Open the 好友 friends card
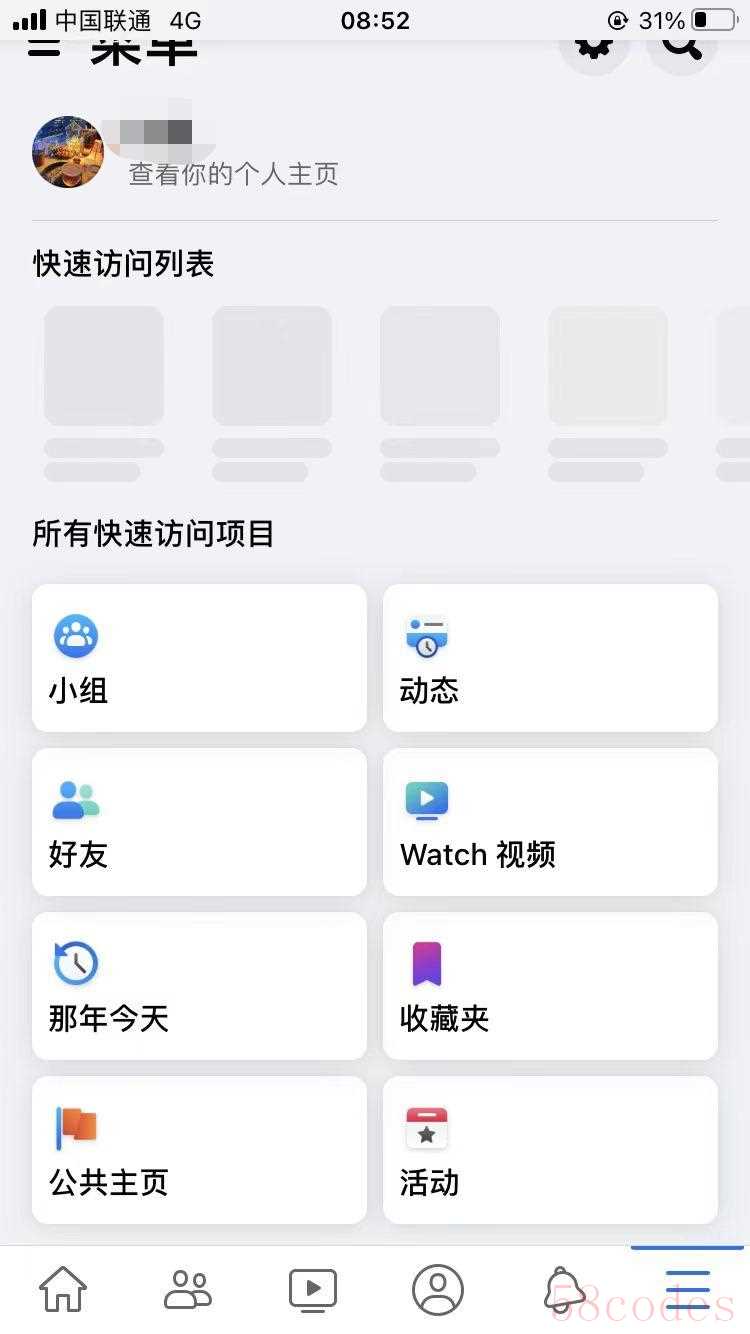 pyautogui.click(x=199, y=822)
